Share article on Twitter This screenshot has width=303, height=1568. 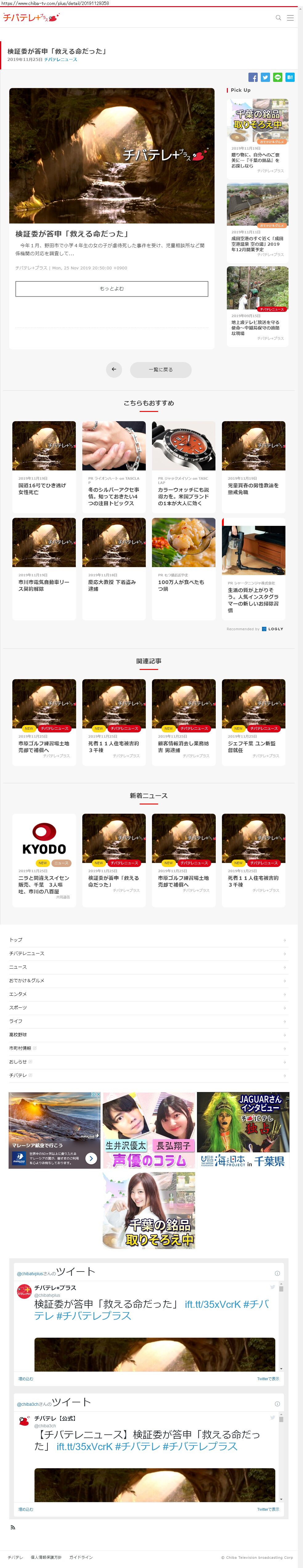pyautogui.click(x=265, y=77)
